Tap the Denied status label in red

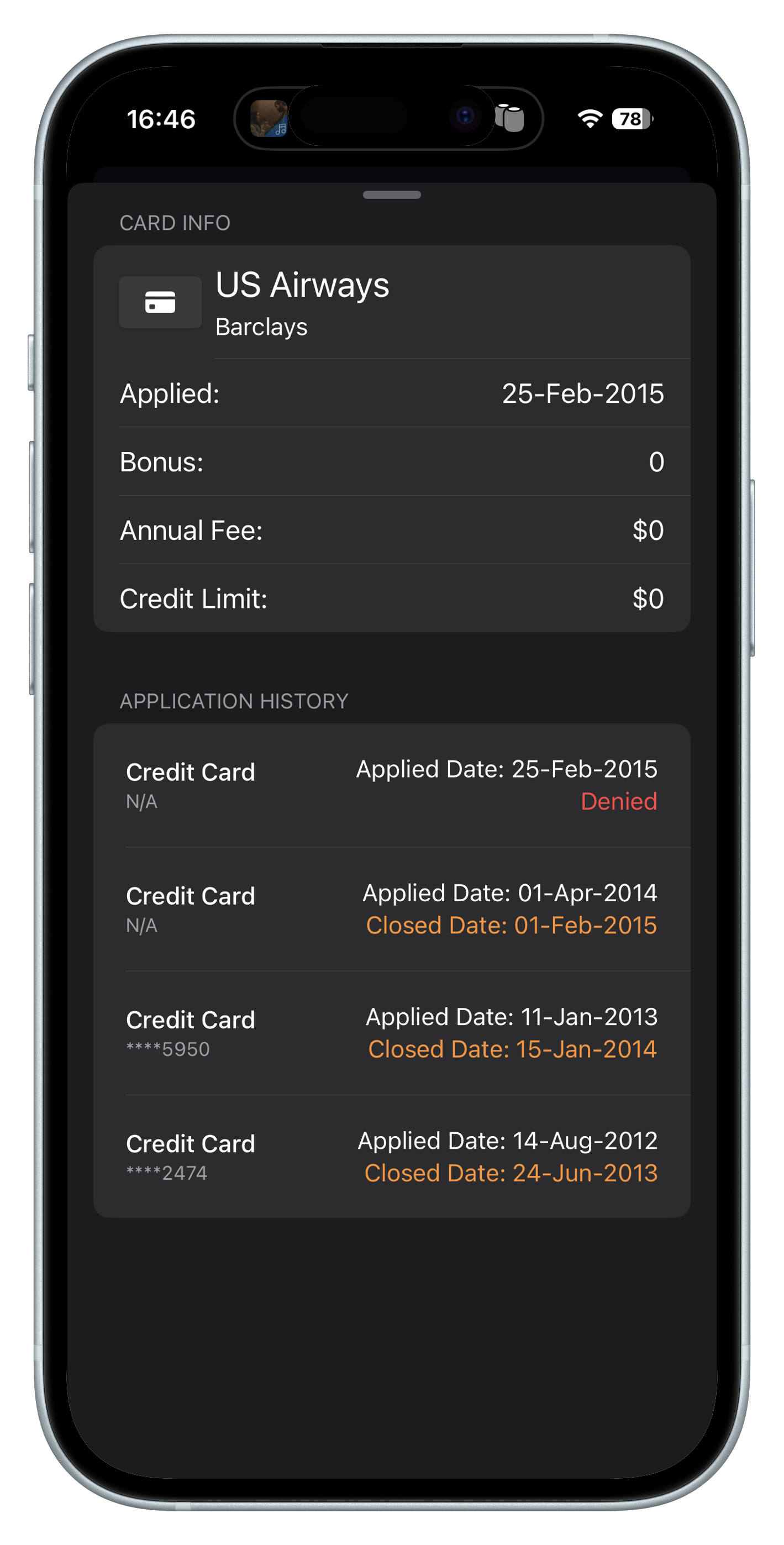(x=618, y=801)
